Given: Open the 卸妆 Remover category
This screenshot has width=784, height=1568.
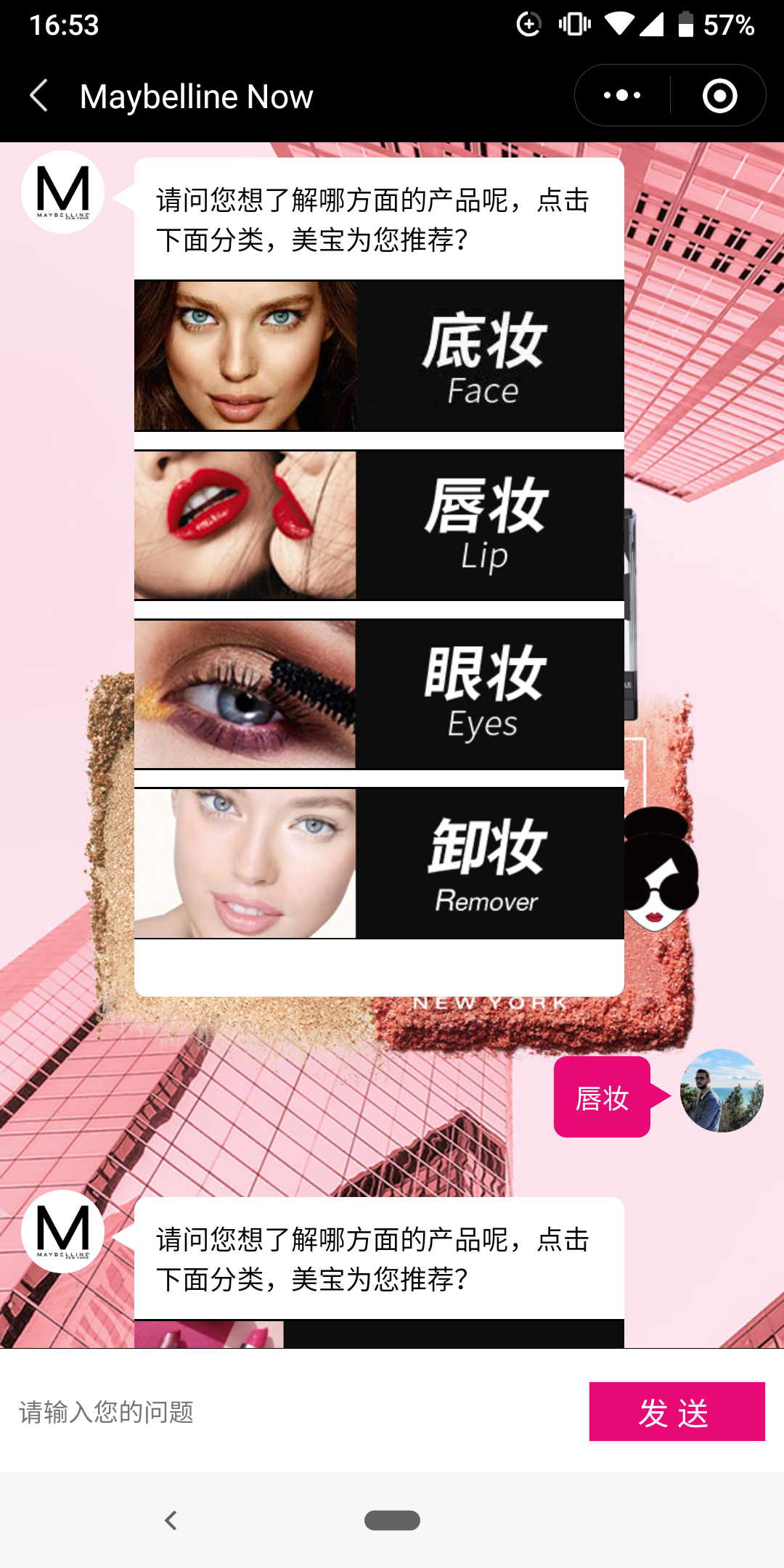Looking at the screenshot, I should [x=379, y=863].
